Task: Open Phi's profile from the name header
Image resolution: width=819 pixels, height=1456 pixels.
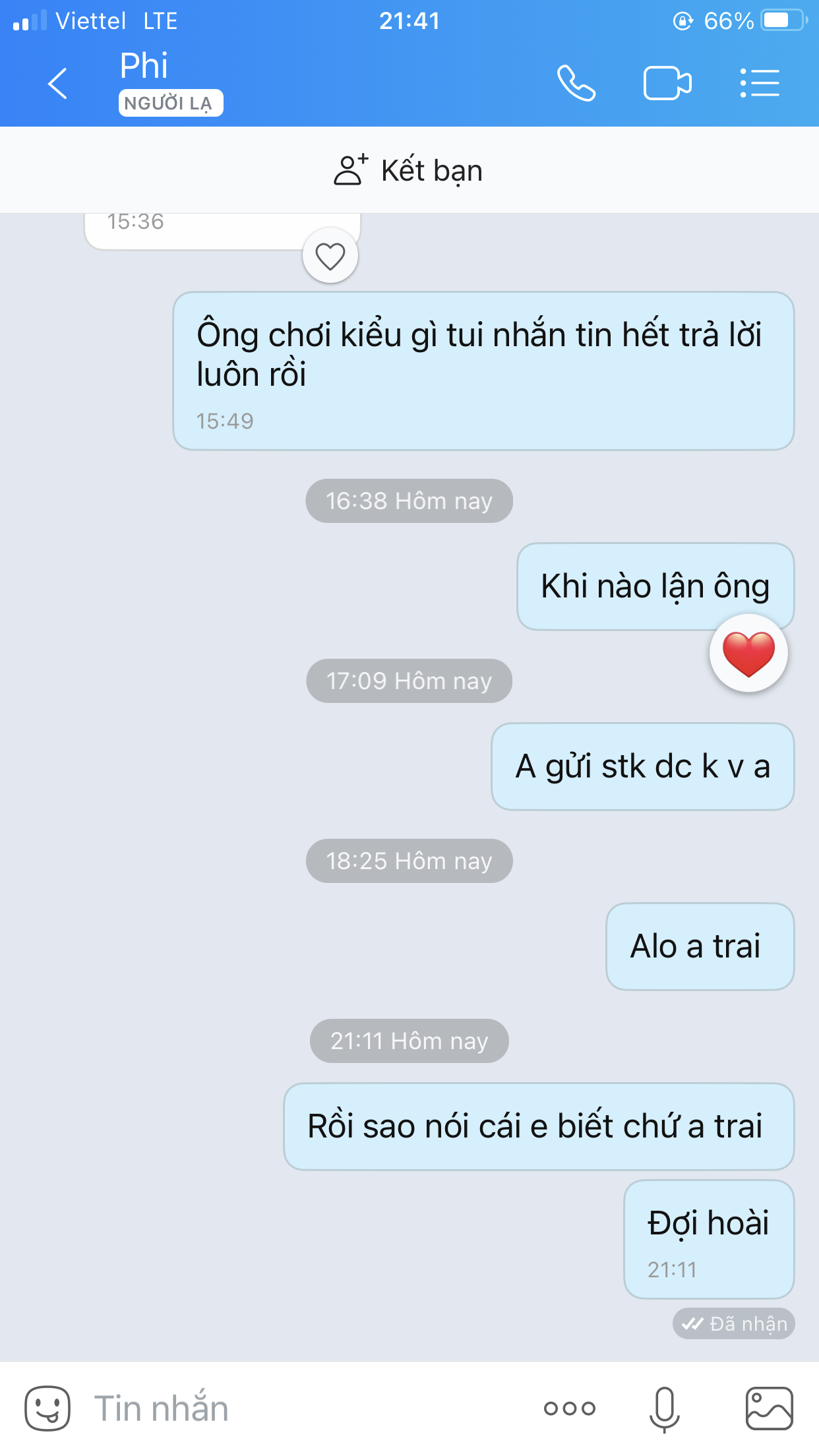Action: point(144,66)
